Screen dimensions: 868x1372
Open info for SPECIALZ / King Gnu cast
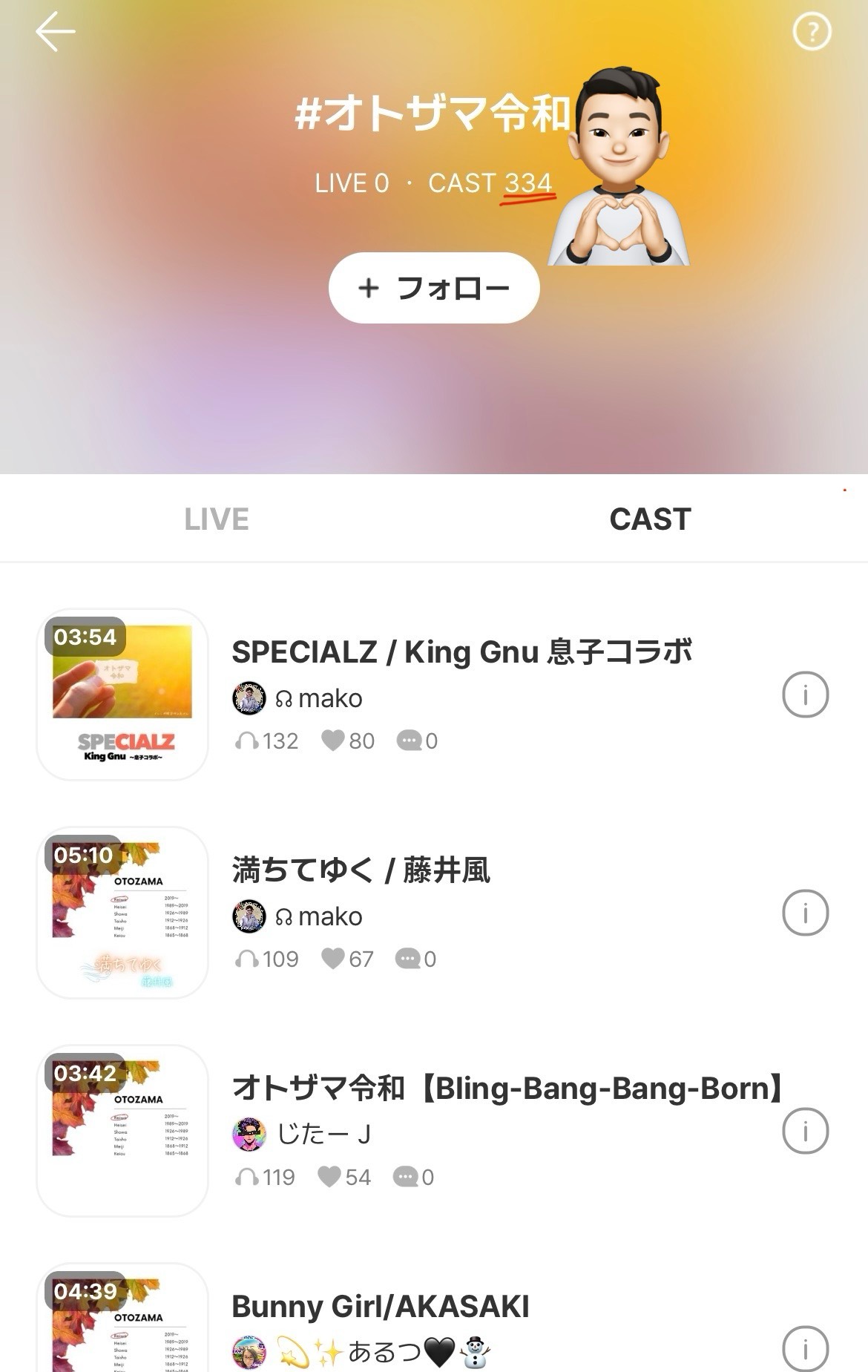[805, 695]
